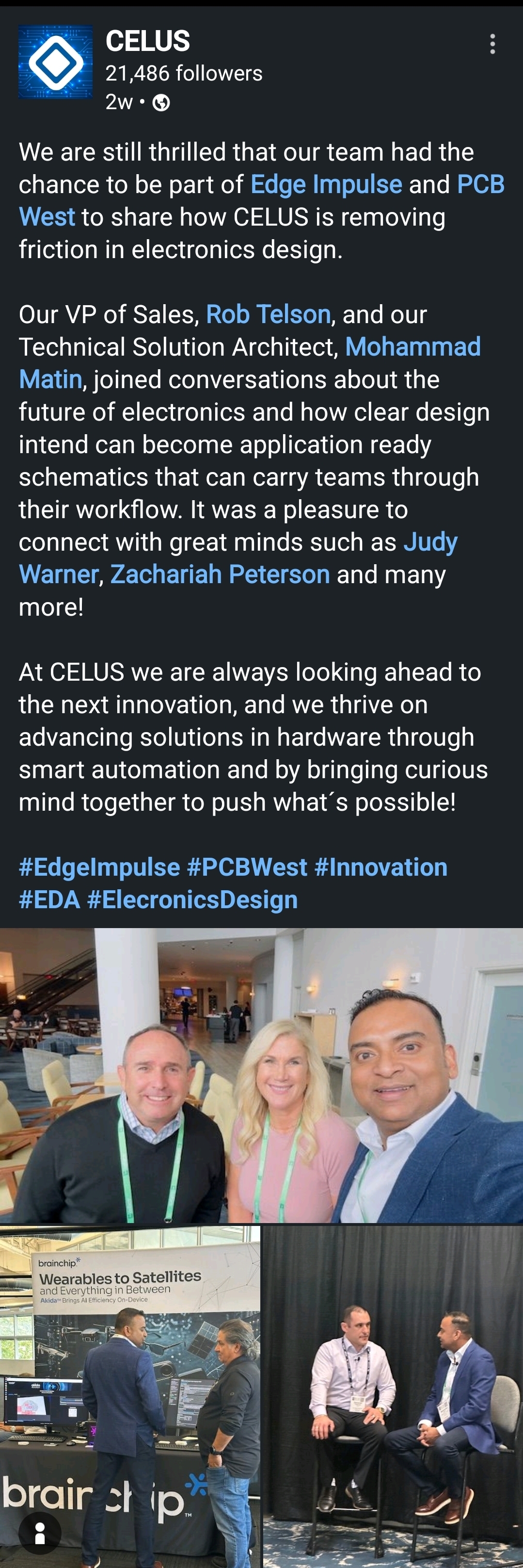Open the #EdgeImpulse hashtag
This screenshot has height=1568, width=523.
click(99, 867)
